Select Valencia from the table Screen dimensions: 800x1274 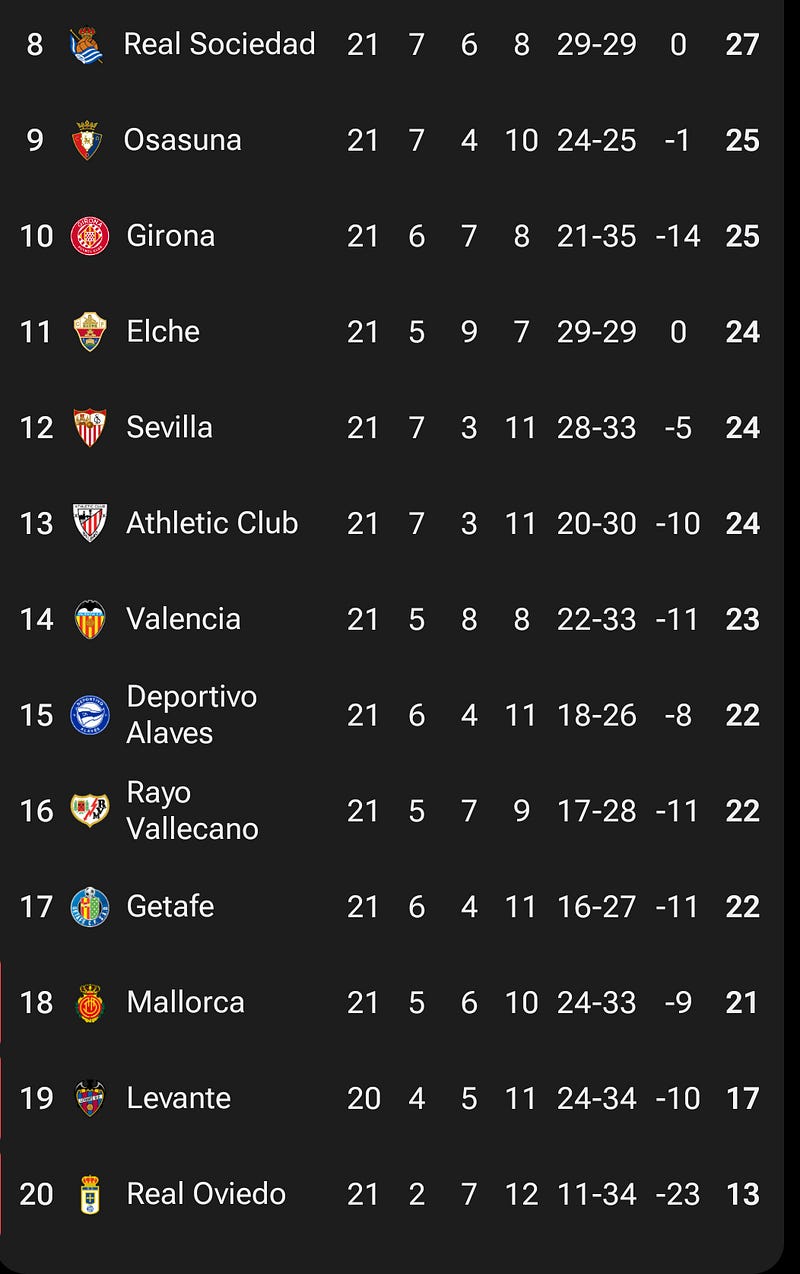(183, 619)
